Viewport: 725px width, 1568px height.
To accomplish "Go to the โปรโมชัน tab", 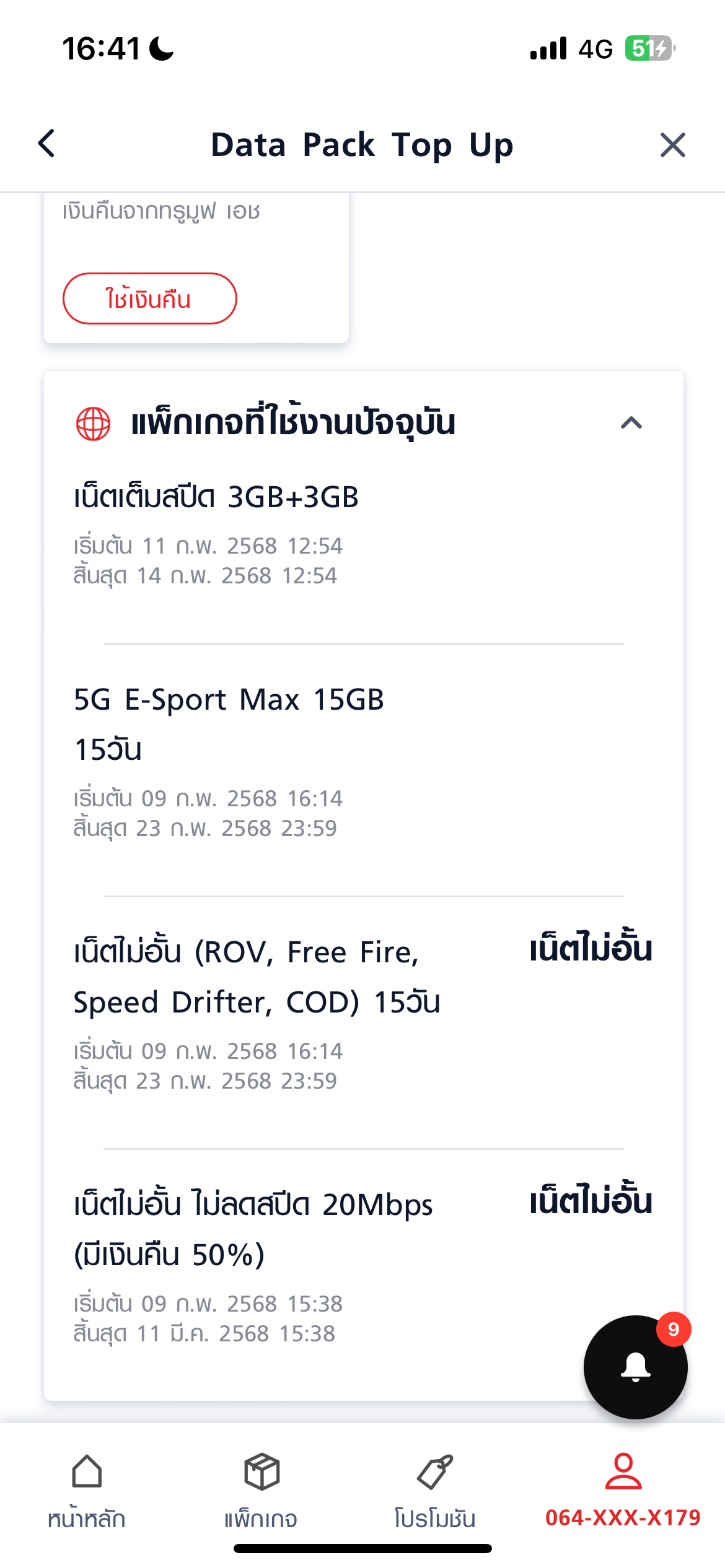I will pos(435,1489).
